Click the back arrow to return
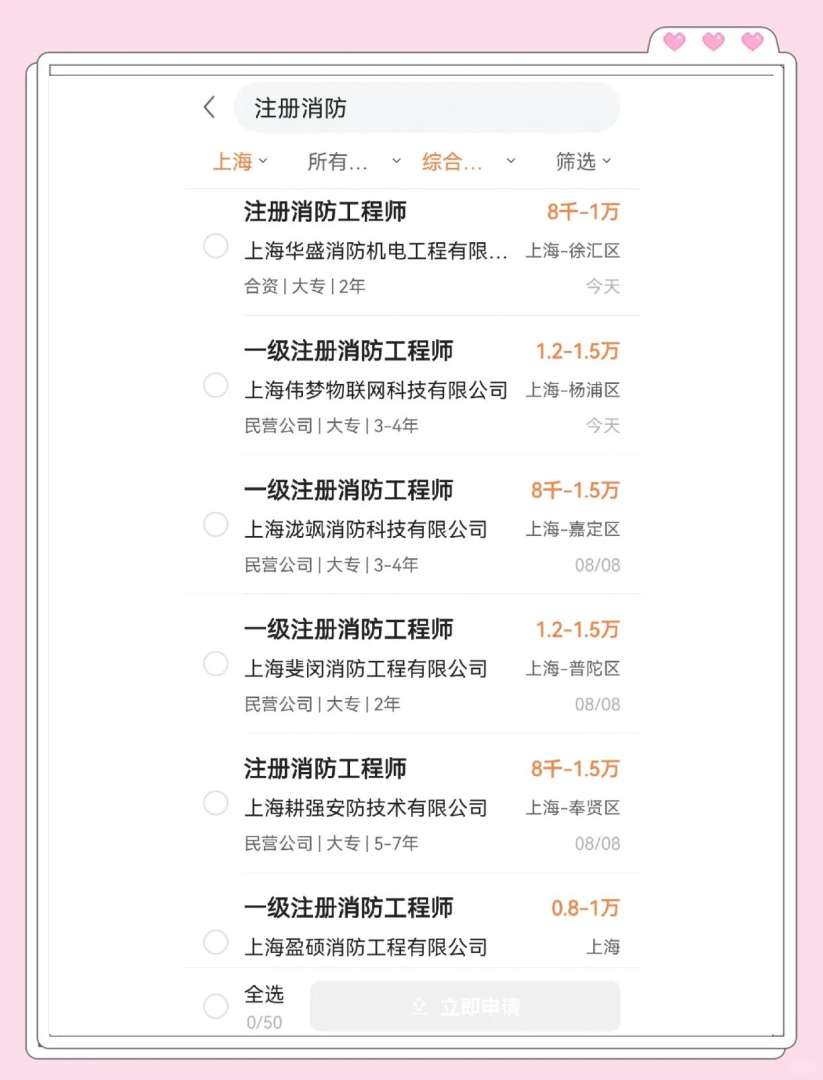Screen dimensions: 823x1080 [x=209, y=107]
